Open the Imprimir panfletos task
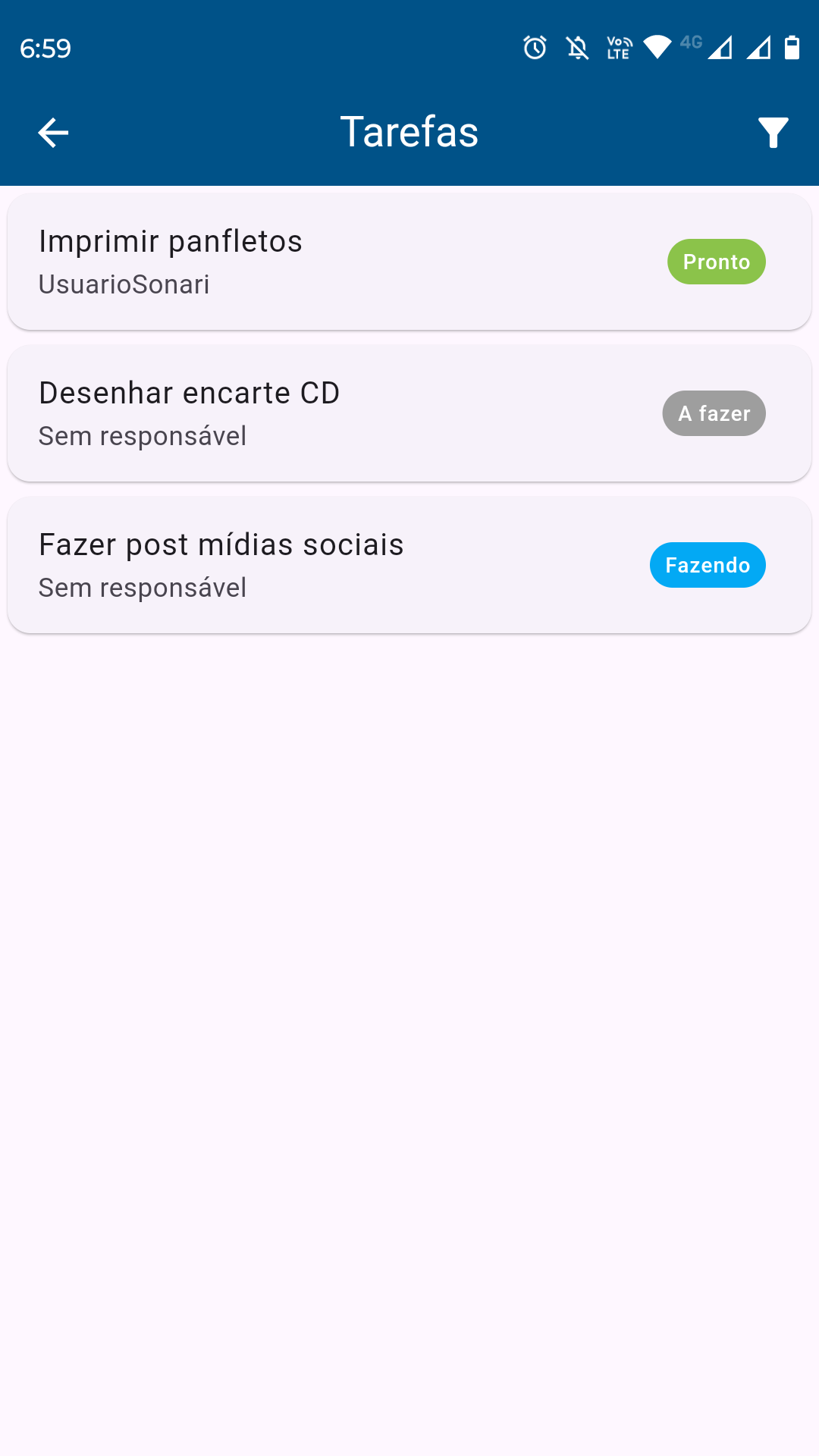Screen dimensions: 819x1456 (x=409, y=262)
